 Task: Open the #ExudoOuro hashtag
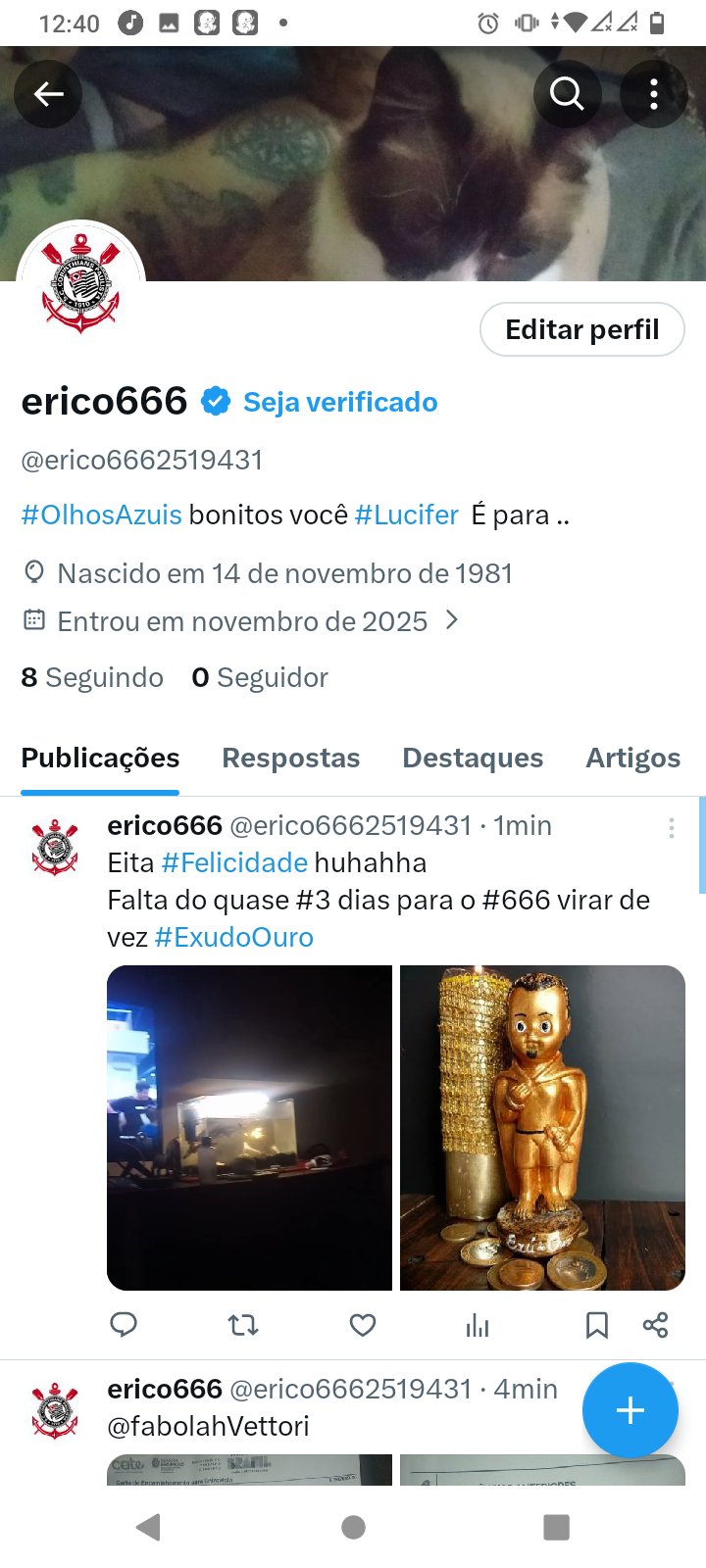[234, 937]
